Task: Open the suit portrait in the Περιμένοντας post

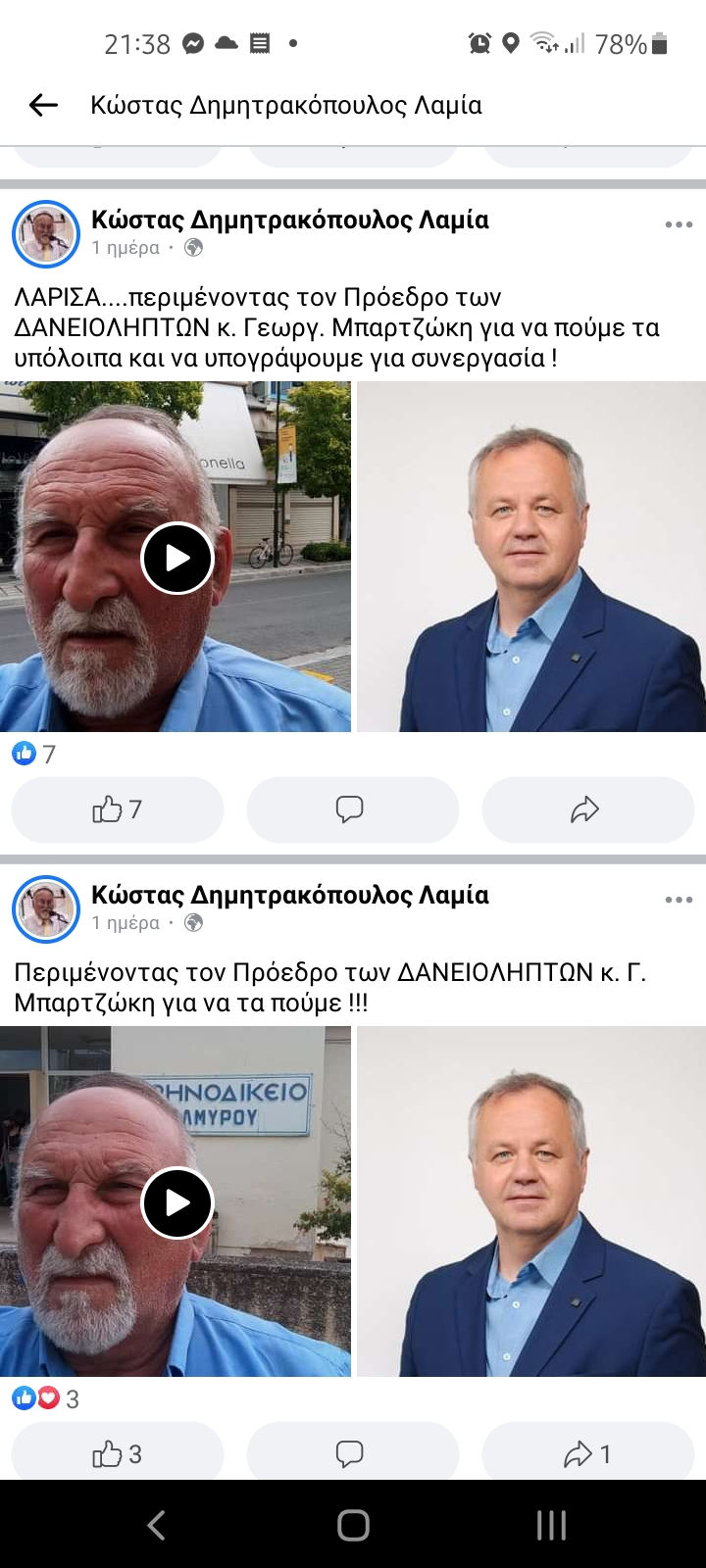Action: tap(530, 1201)
